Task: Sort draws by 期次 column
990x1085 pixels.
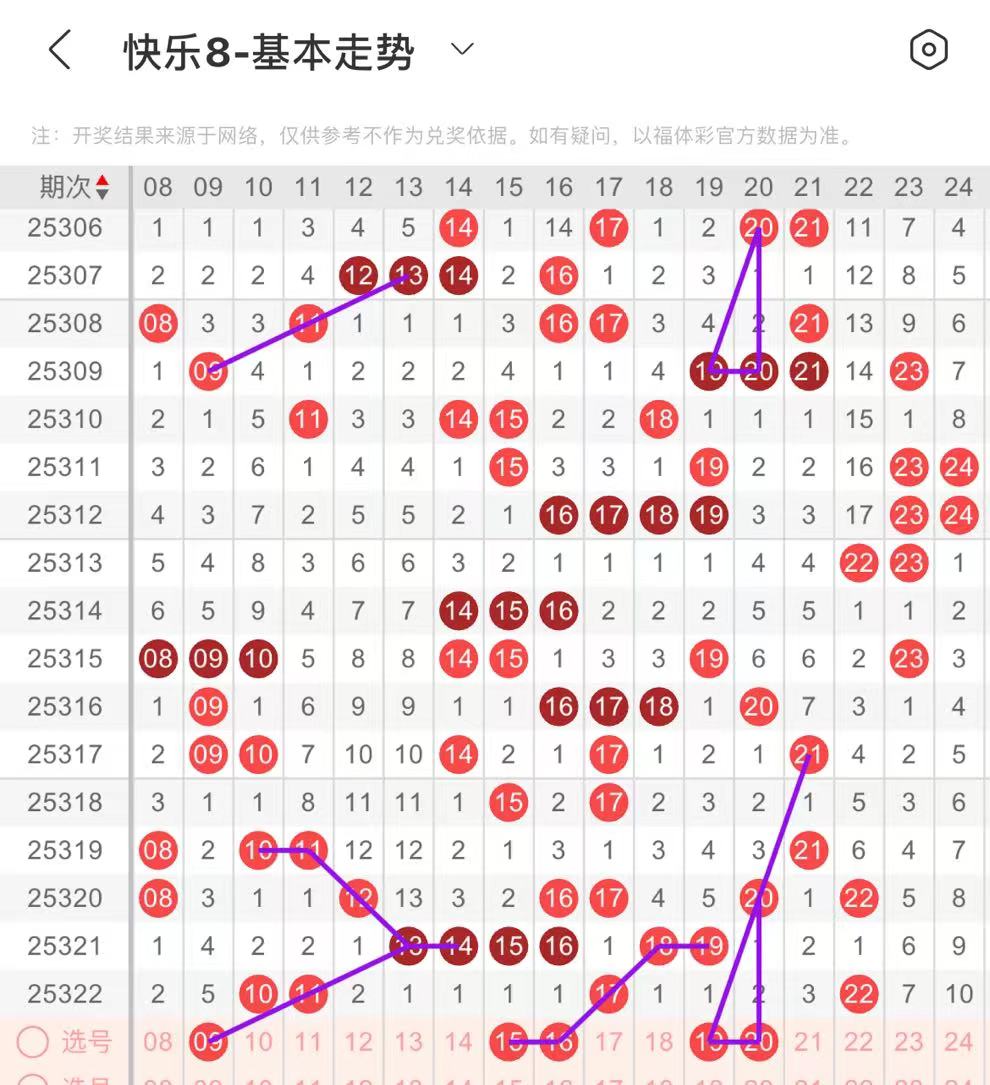Action: tap(74, 187)
